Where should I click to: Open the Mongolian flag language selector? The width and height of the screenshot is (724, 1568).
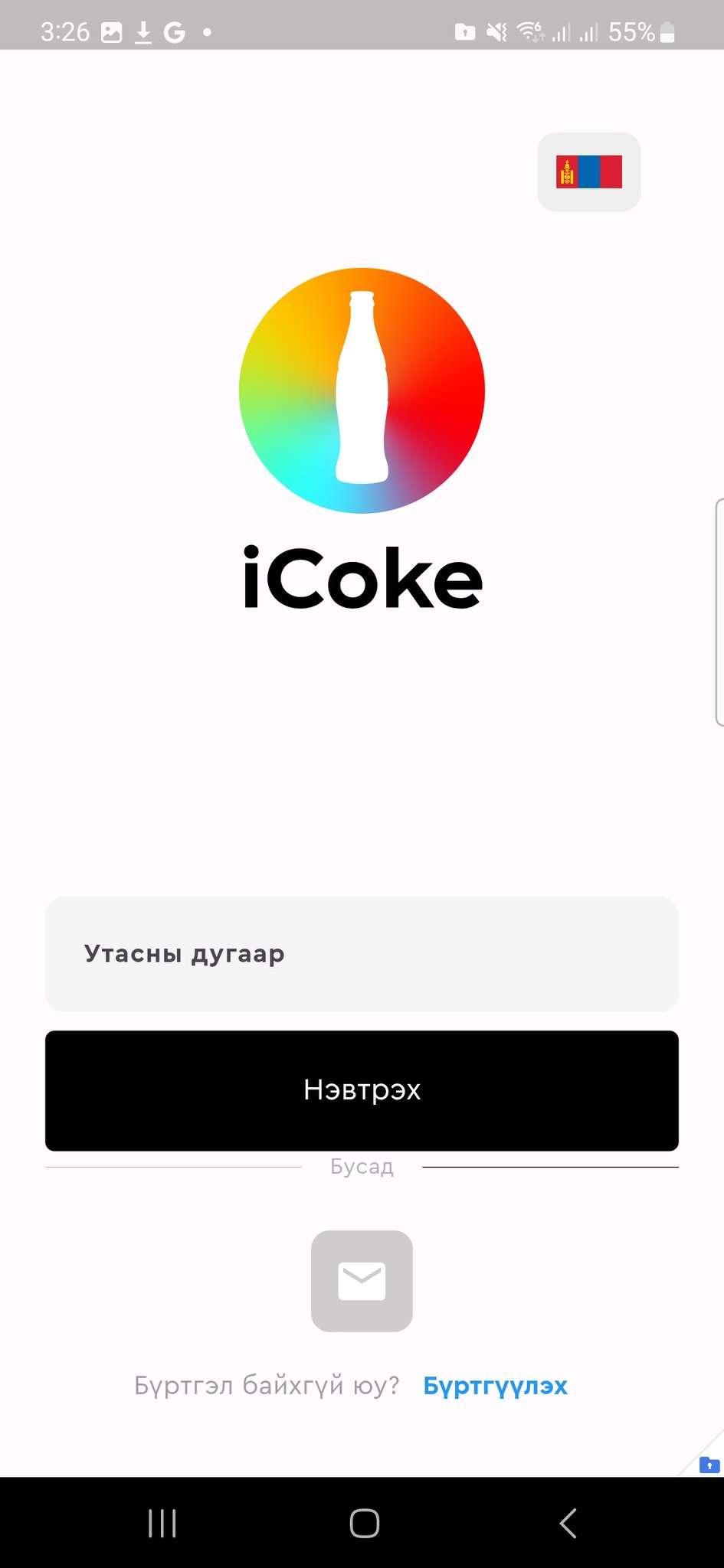click(588, 171)
